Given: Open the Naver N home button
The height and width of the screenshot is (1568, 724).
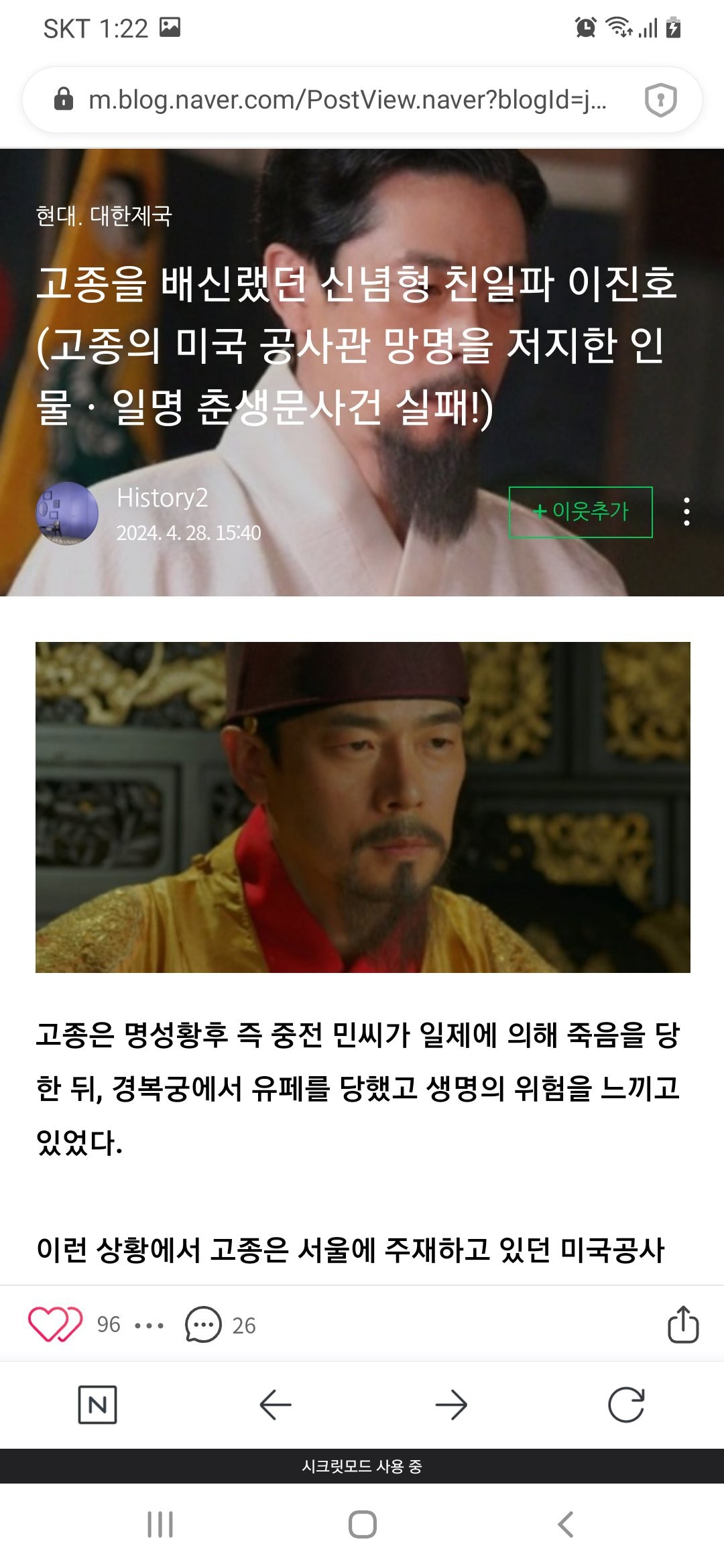Looking at the screenshot, I should coord(97,1404).
